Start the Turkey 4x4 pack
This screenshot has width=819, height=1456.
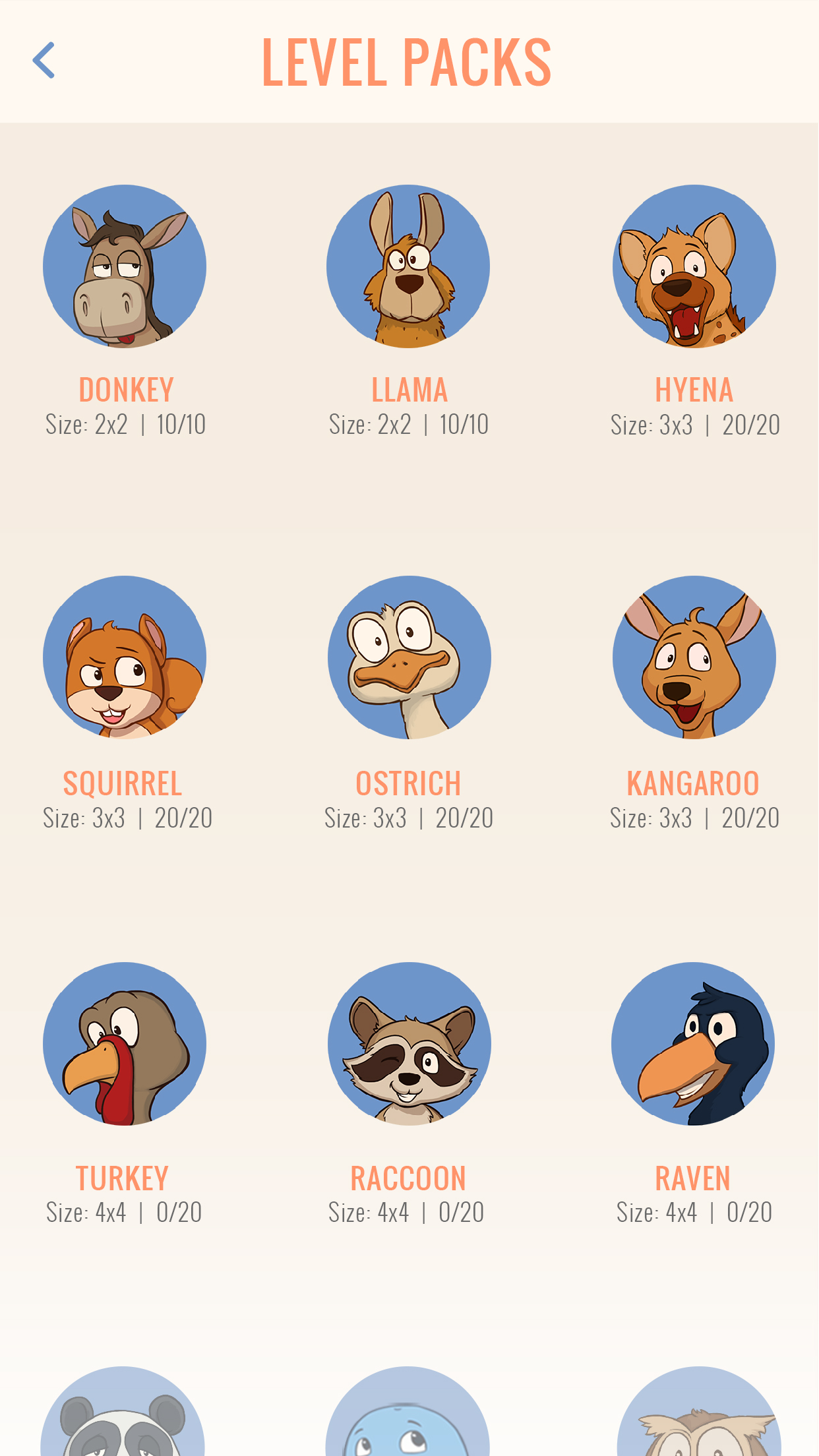click(x=125, y=1044)
